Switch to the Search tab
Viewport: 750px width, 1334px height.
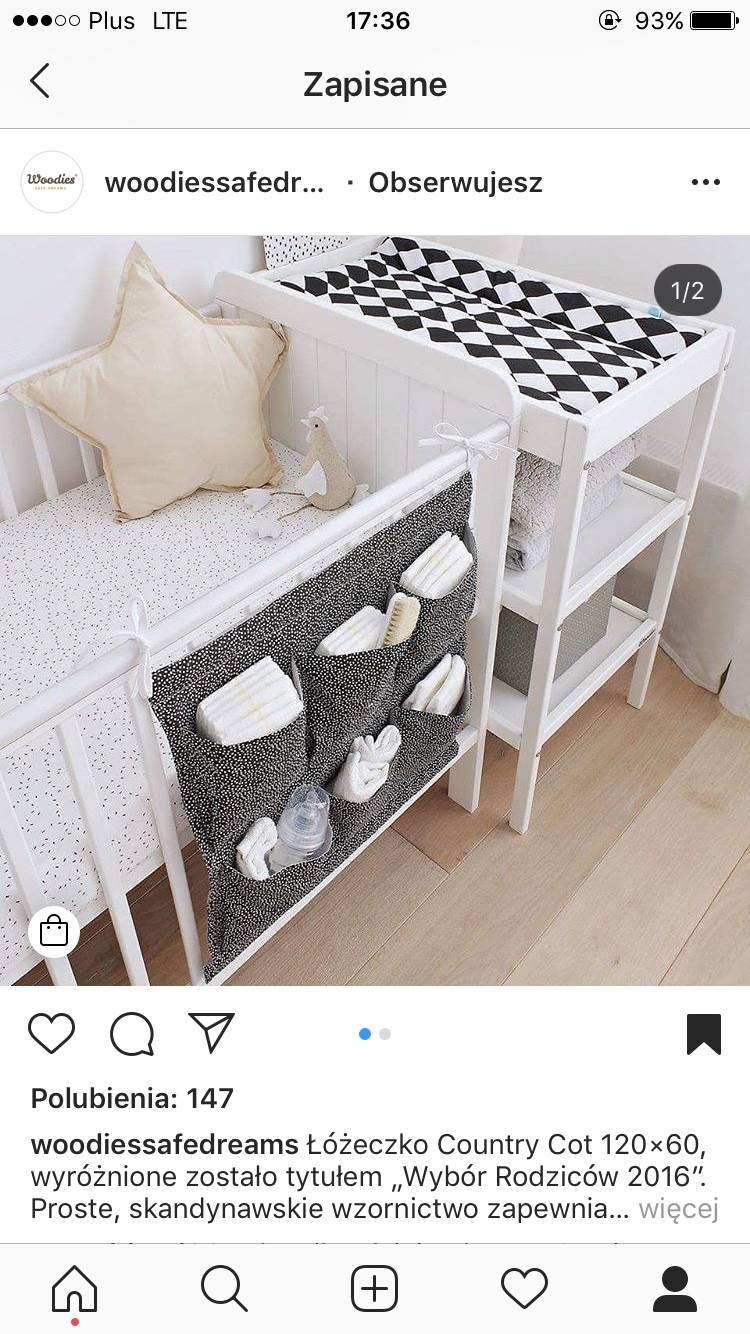pos(224,1288)
